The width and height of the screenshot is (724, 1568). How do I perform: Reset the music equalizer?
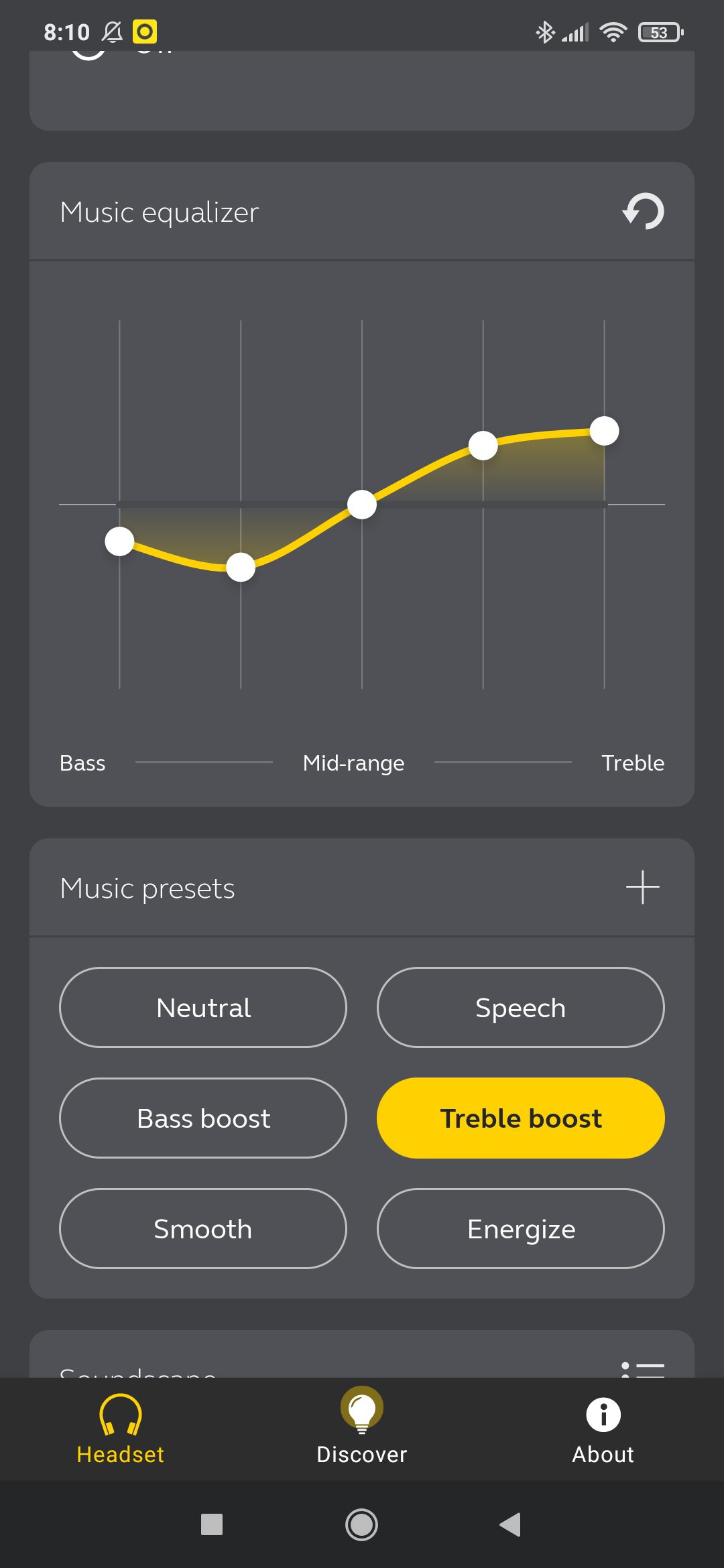[643, 212]
